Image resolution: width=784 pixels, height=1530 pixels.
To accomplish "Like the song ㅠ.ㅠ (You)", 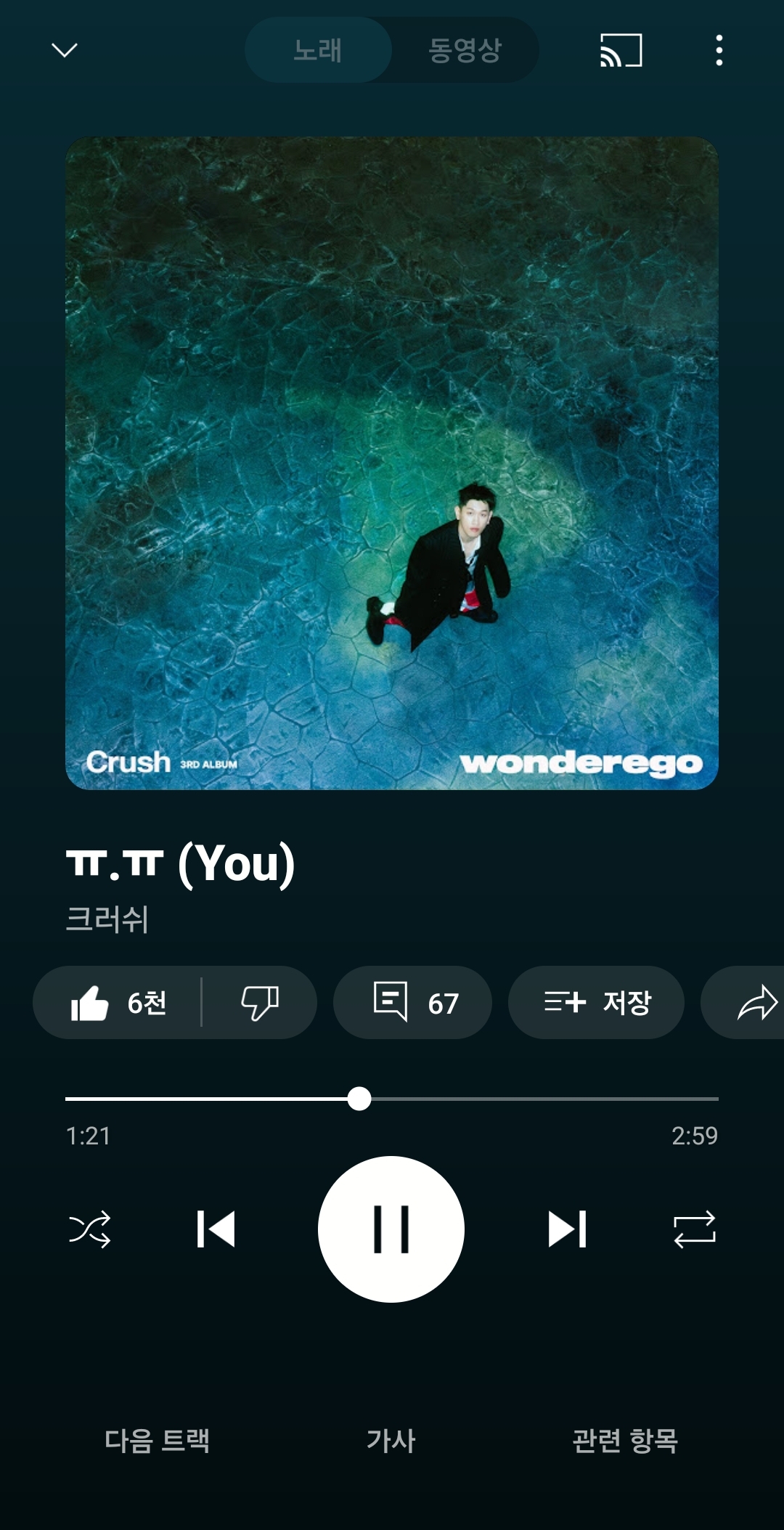I will pyautogui.click(x=116, y=1003).
